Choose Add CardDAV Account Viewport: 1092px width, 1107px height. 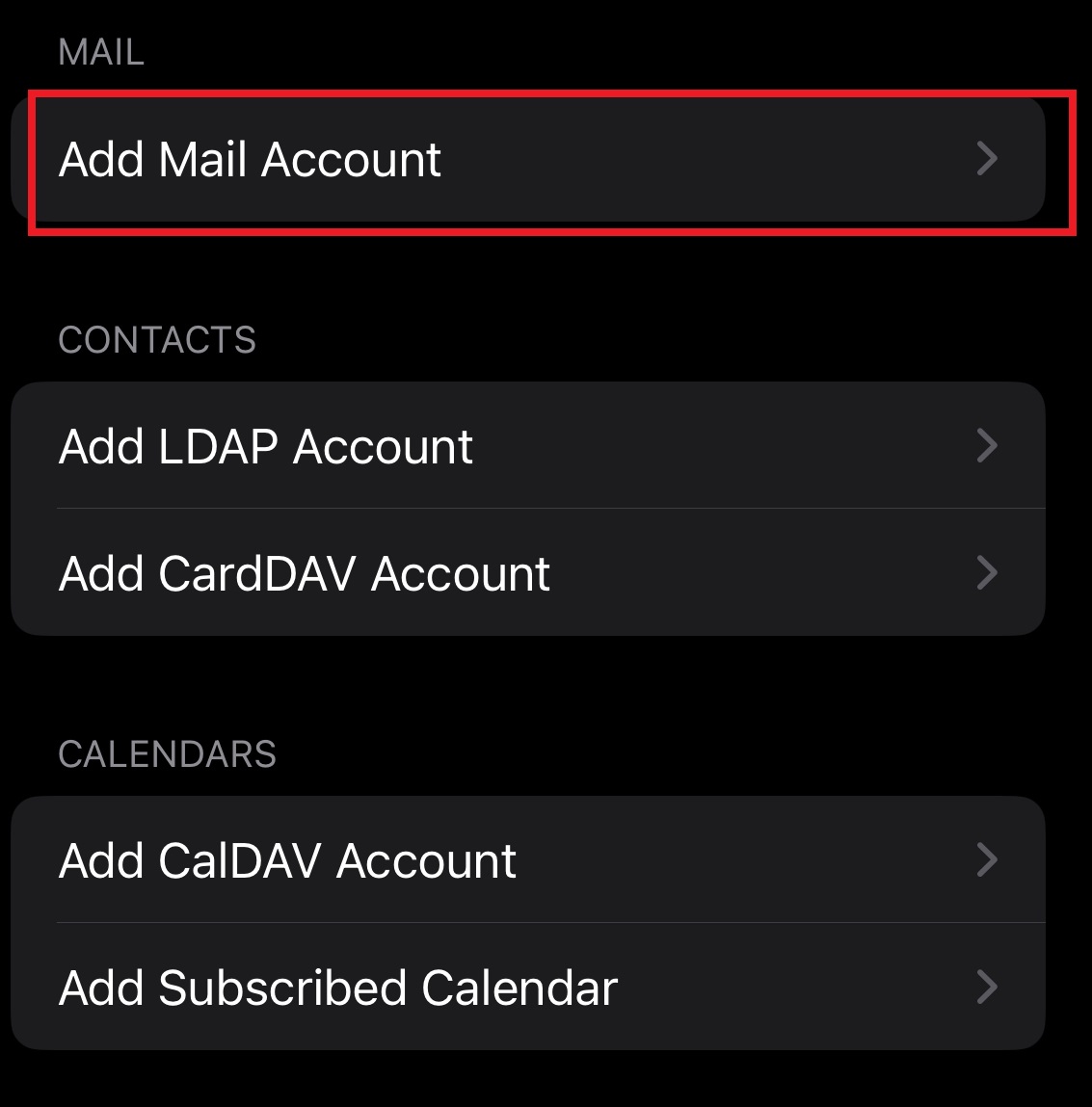[527, 573]
